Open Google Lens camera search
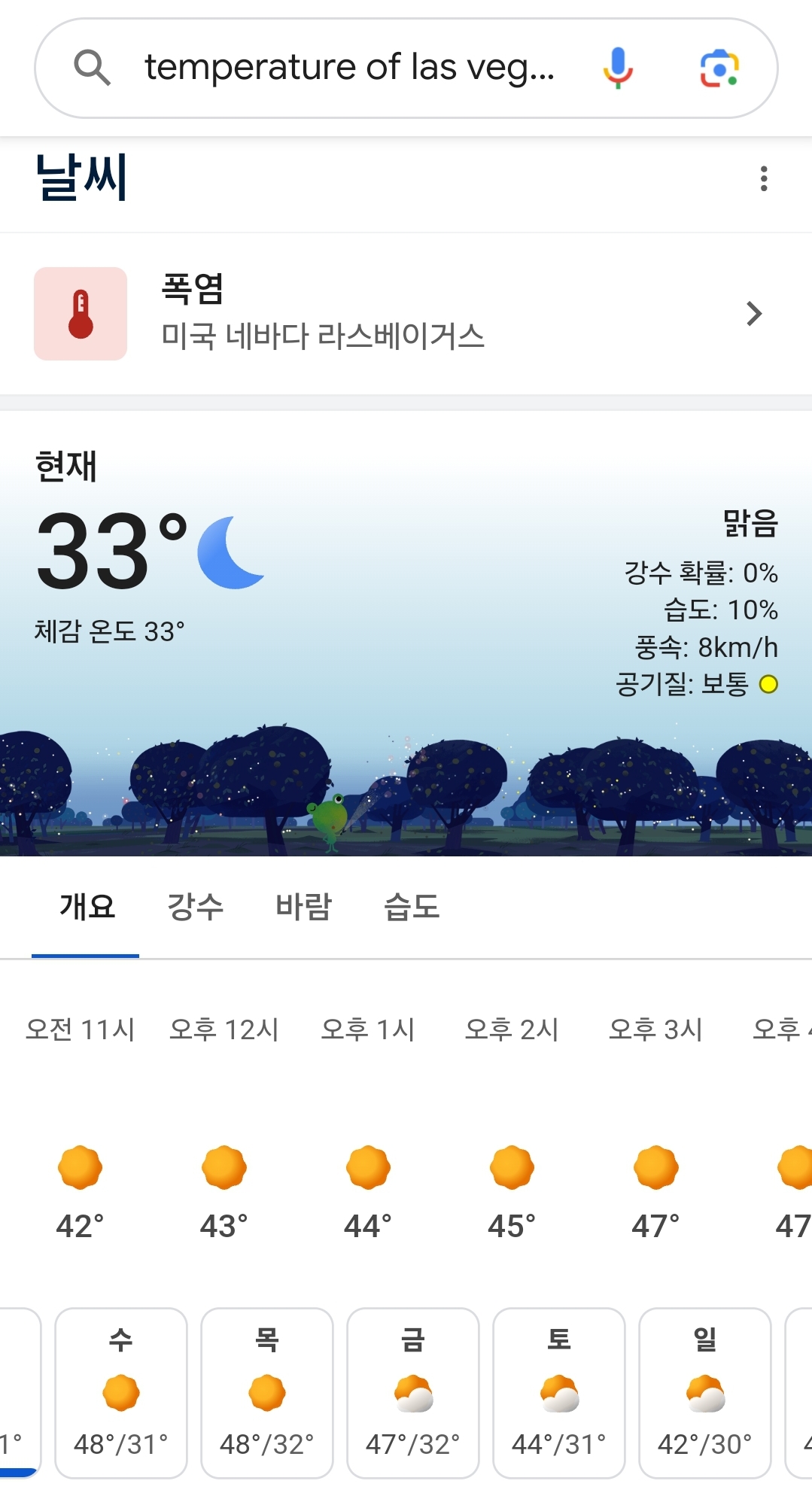The height and width of the screenshot is (1493, 812). pyautogui.click(x=719, y=68)
